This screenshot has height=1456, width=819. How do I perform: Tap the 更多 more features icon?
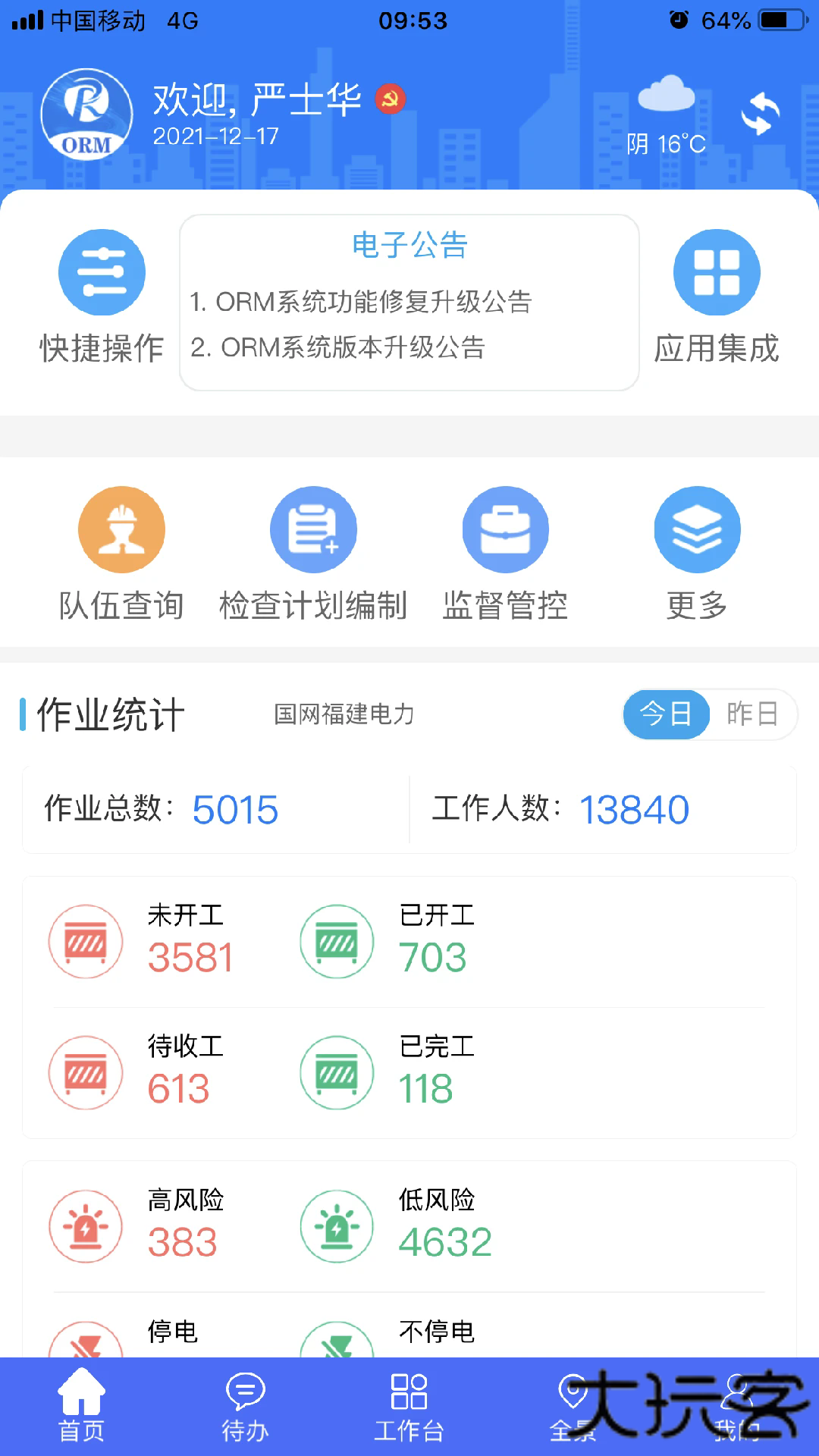click(696, 529)
